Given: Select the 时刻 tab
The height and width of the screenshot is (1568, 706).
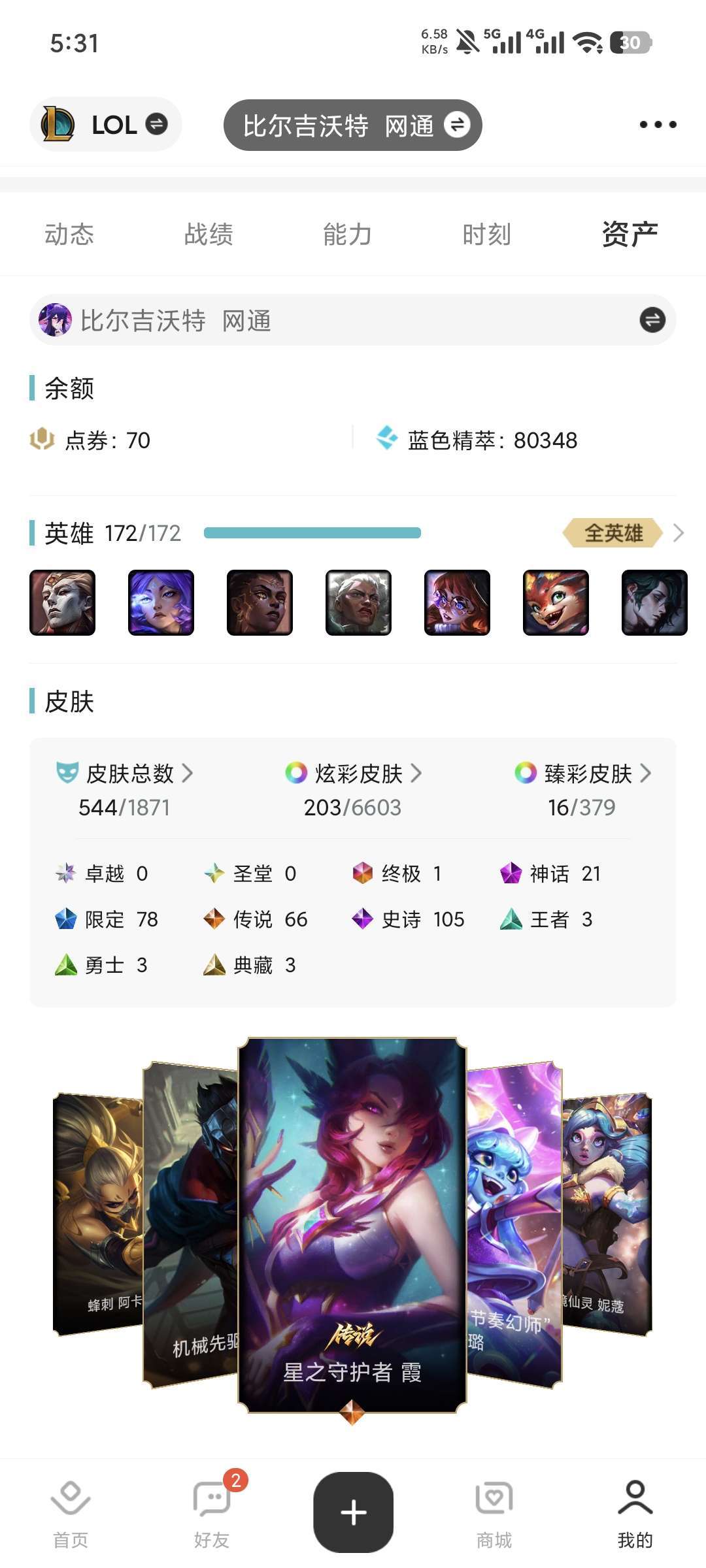Looking at the screenshot, I should (487, 234).
